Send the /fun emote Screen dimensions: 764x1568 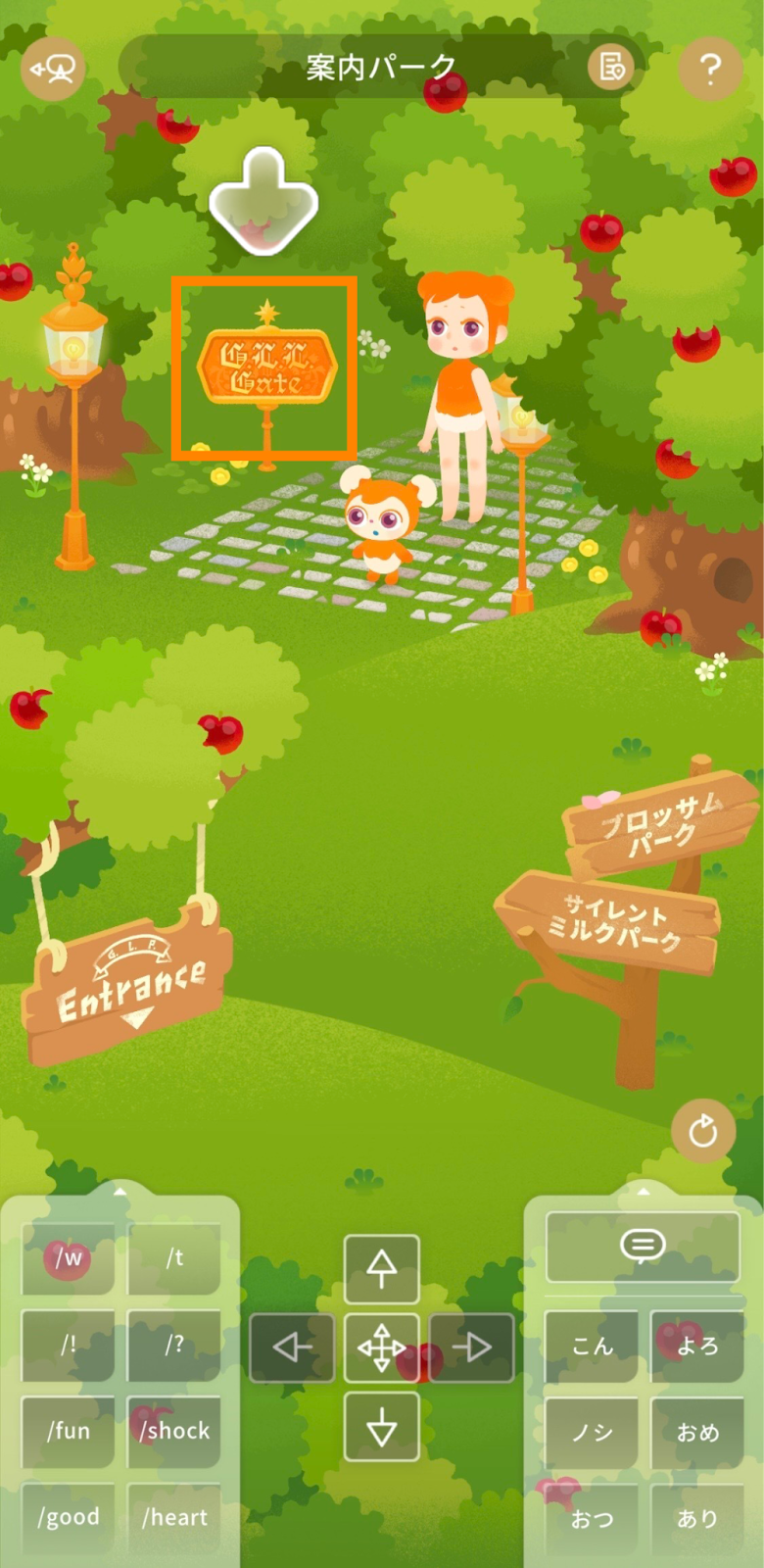[69, 1431]
